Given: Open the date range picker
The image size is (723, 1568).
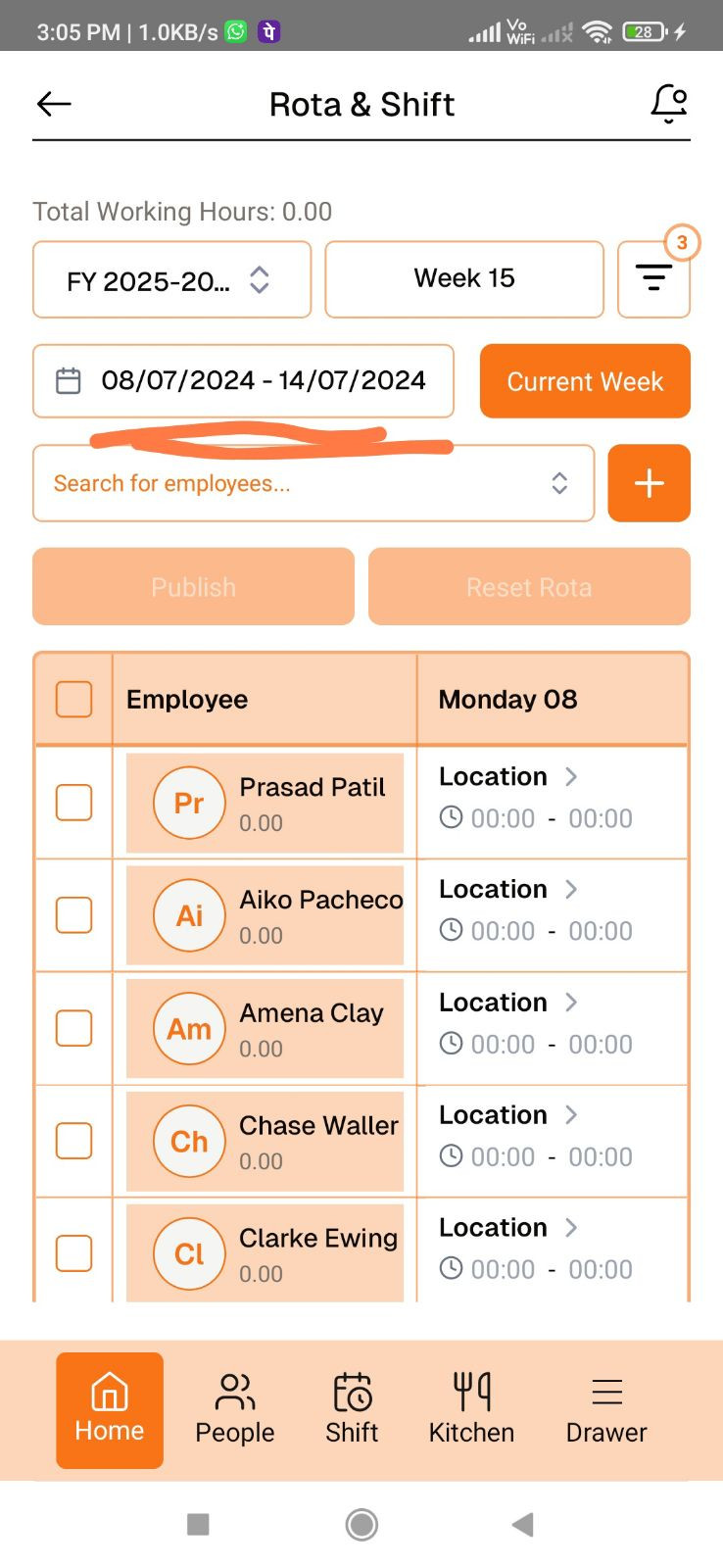Looking at the screenshot, I should coord(243,381).
